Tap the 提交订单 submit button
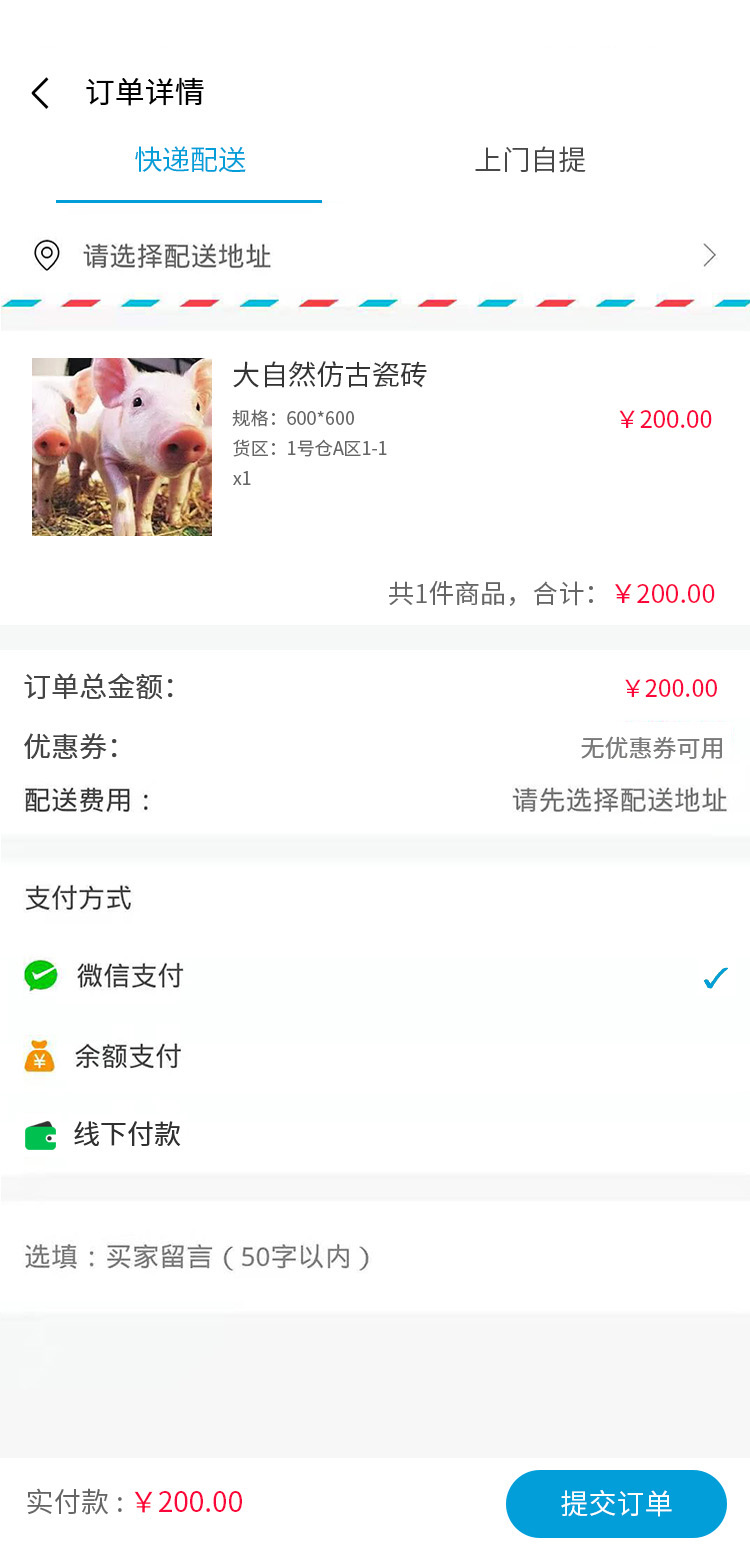This screenshot has width=750, height=1550. pos(616,1503)
